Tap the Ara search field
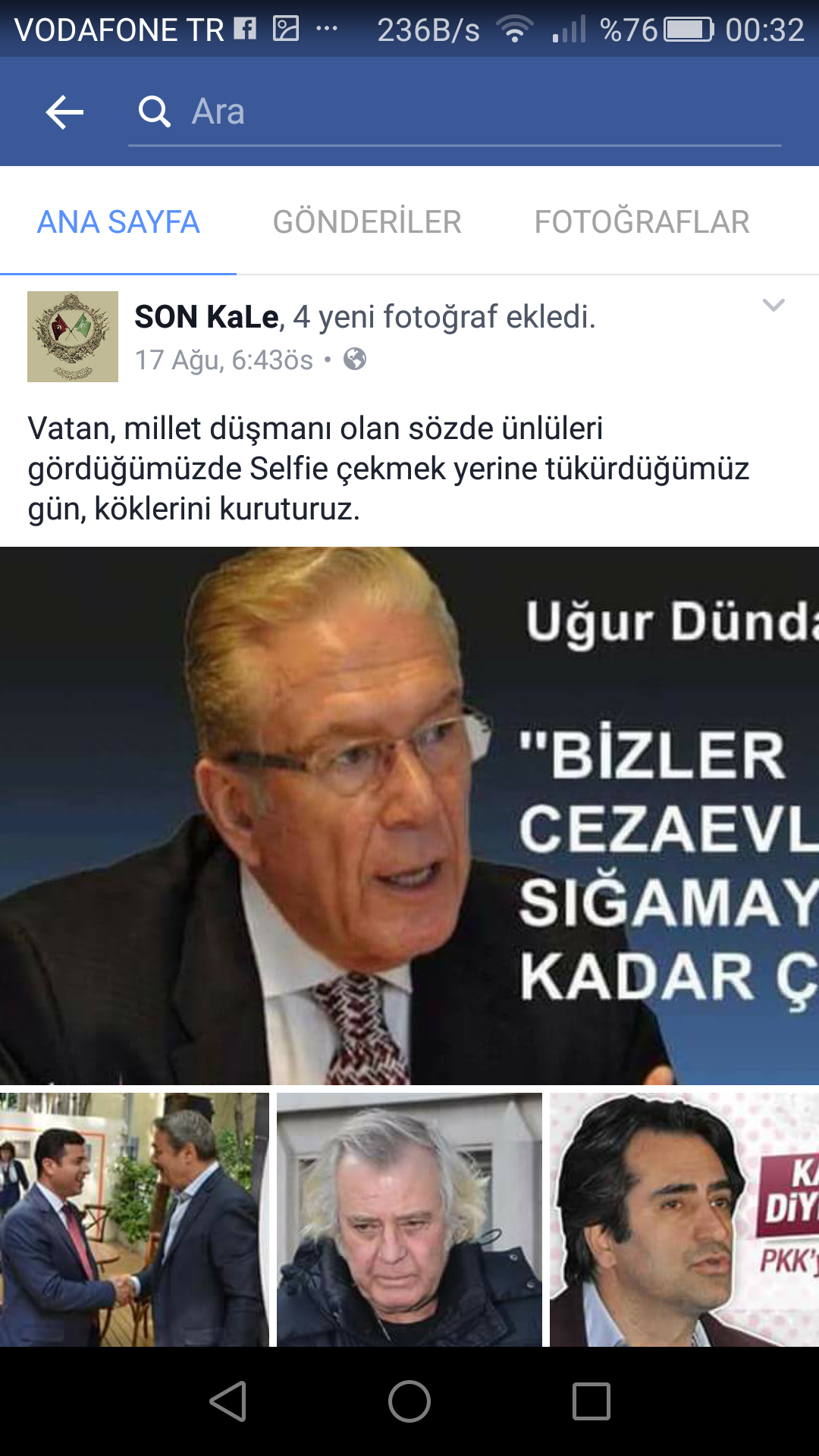 pyautogui.click(x=455, y=112)
